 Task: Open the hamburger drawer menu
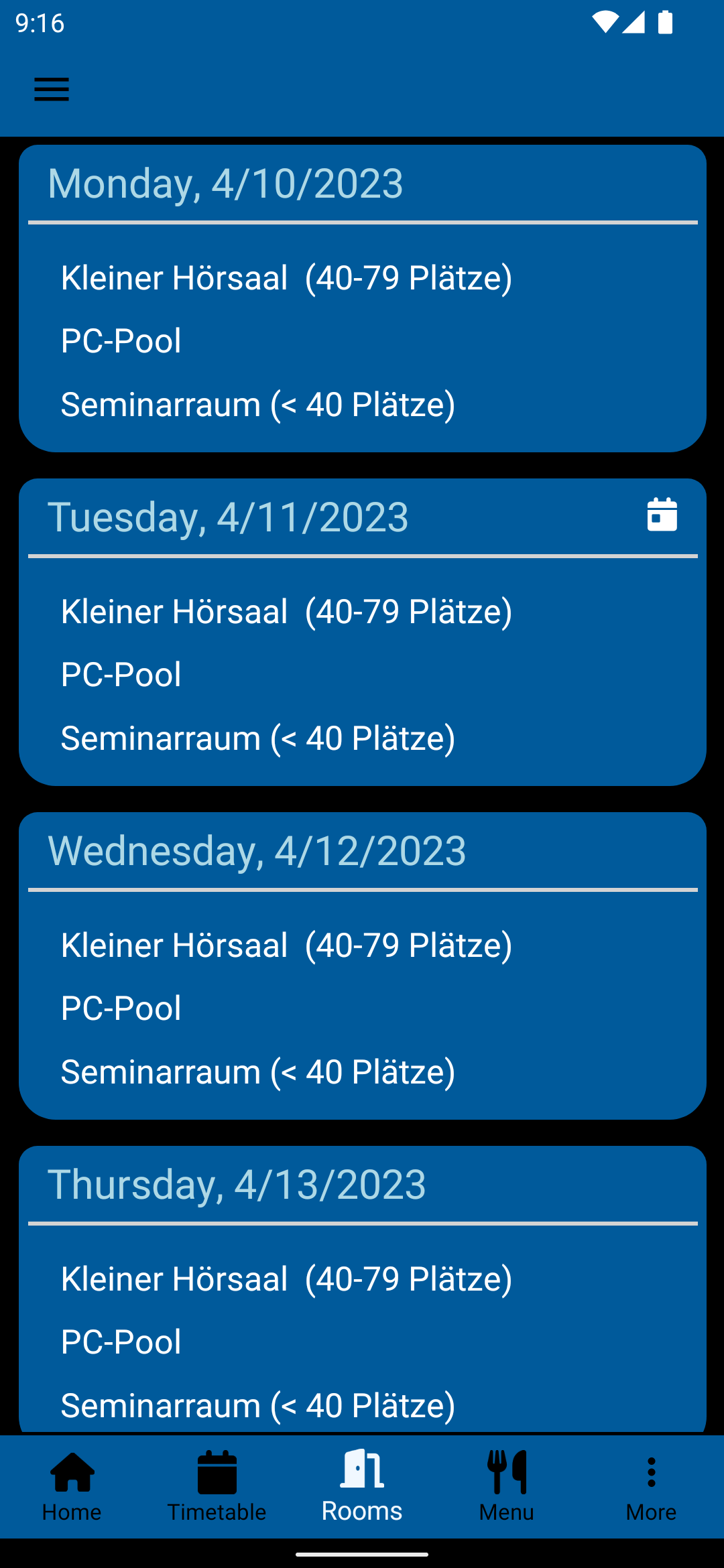[52, 89]
